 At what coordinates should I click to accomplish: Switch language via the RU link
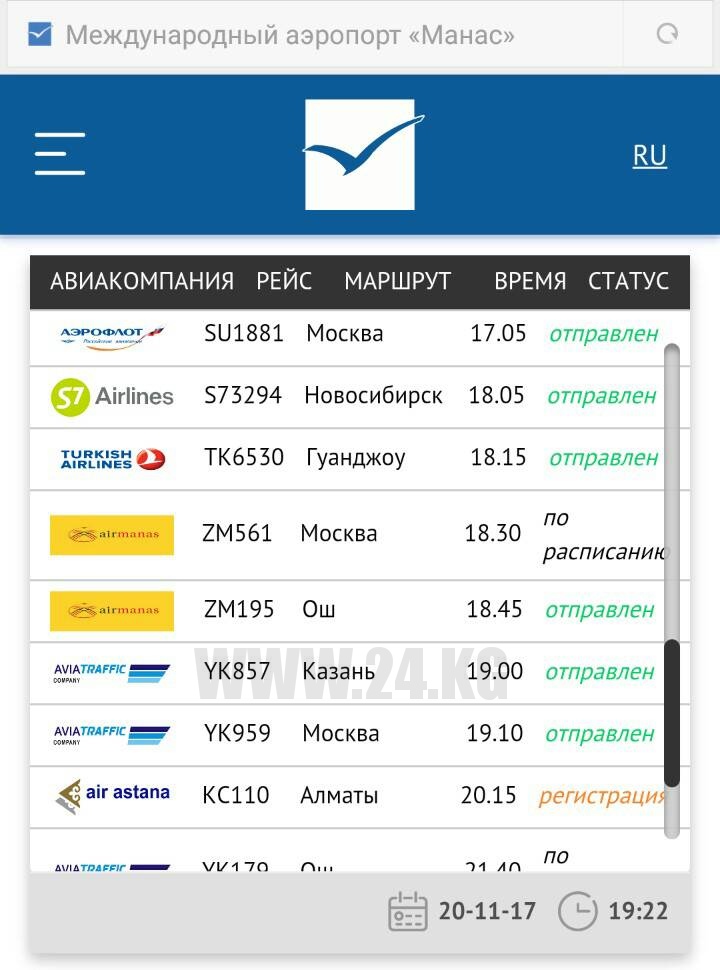pos(649,156)
